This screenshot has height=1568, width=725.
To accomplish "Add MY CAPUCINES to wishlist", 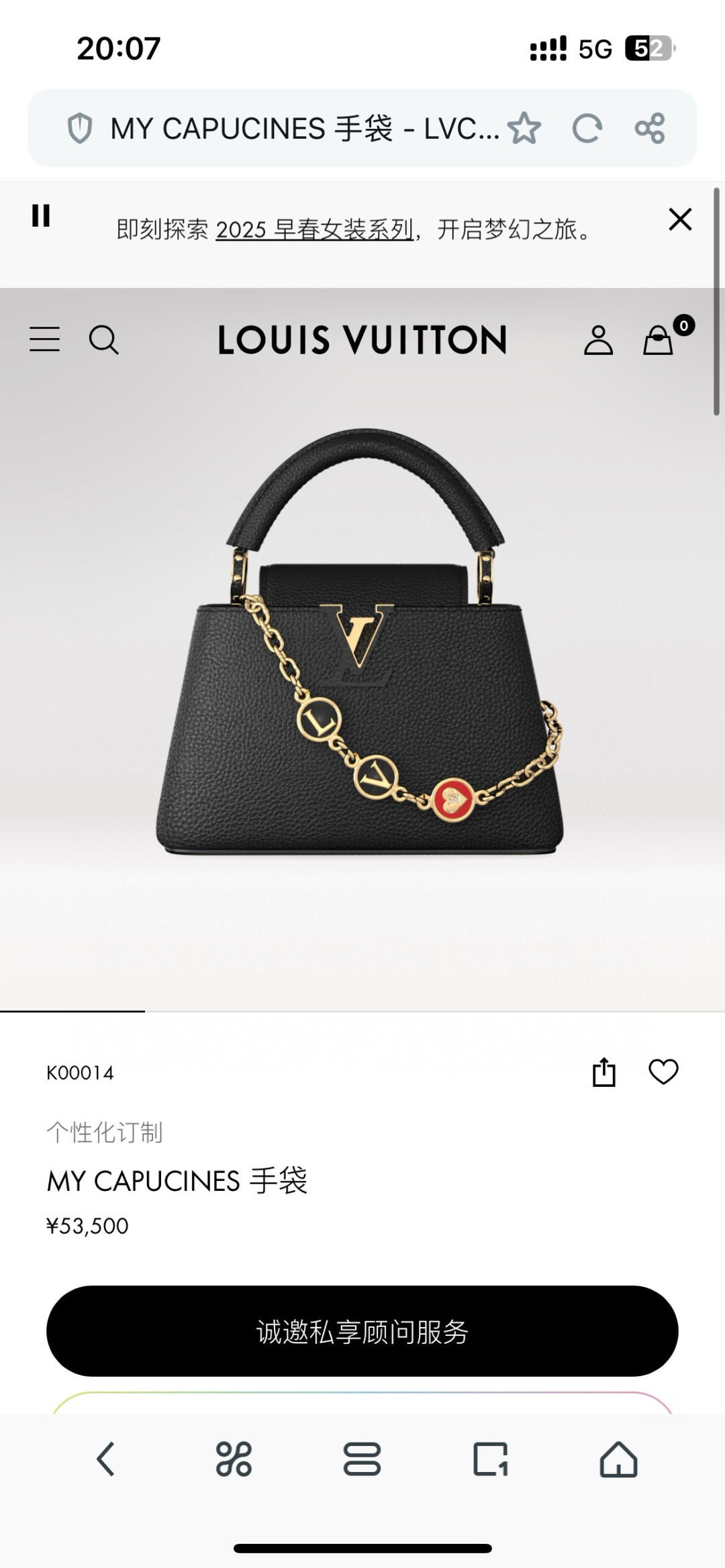I will [663, 1072].
